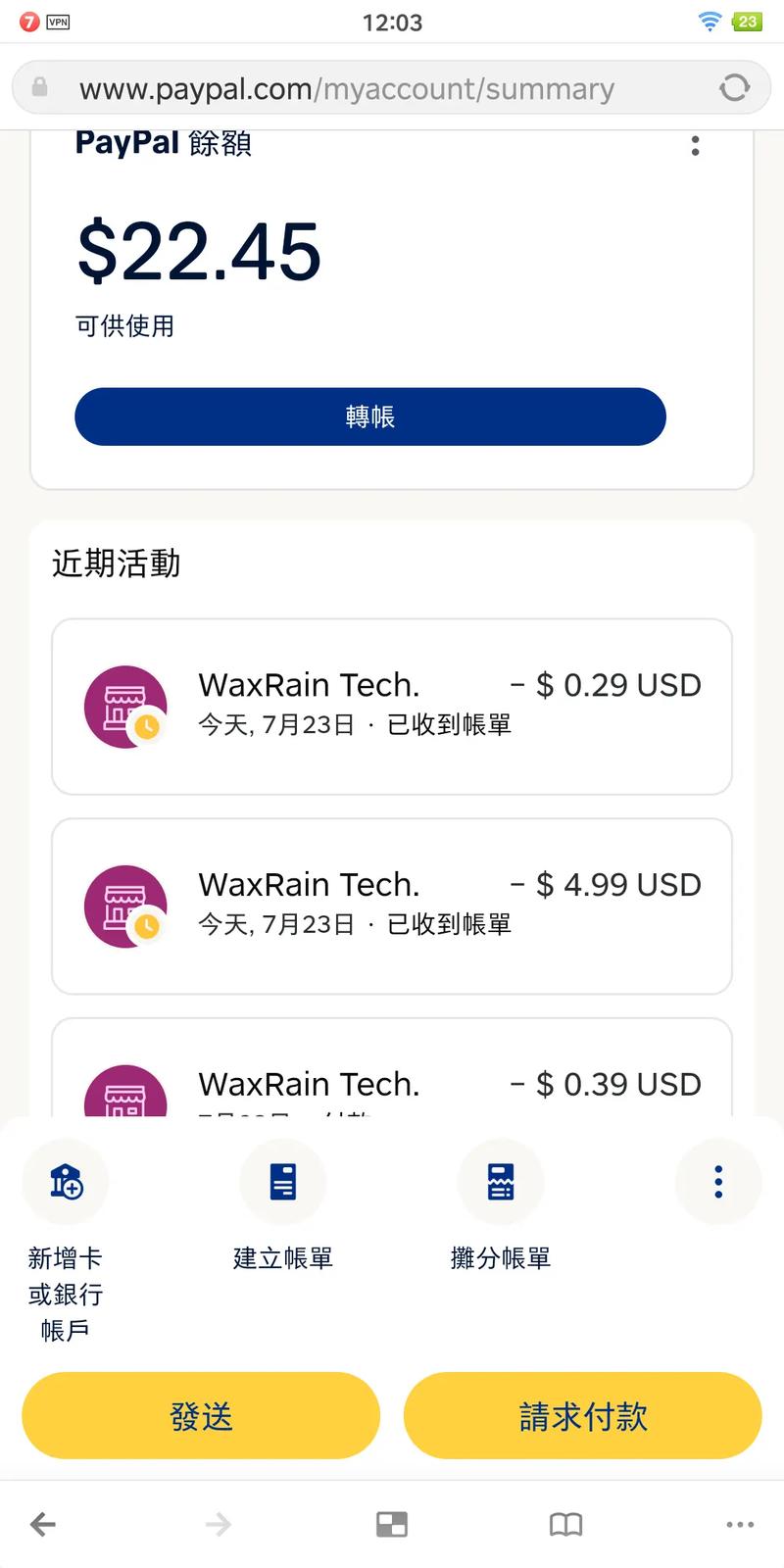This screenshot has height=1568, width=784.
Task: Open the browser's bottom three-dot menu
Action: tap(740, 1524)
